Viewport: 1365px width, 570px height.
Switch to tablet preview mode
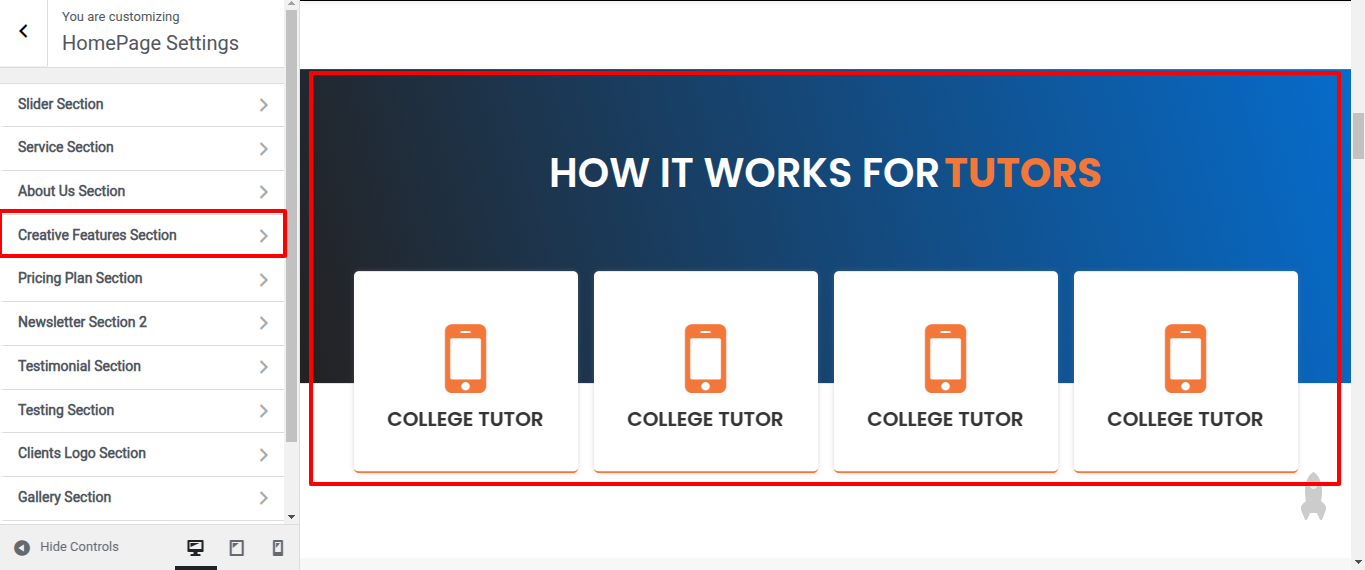pos(237,548)
